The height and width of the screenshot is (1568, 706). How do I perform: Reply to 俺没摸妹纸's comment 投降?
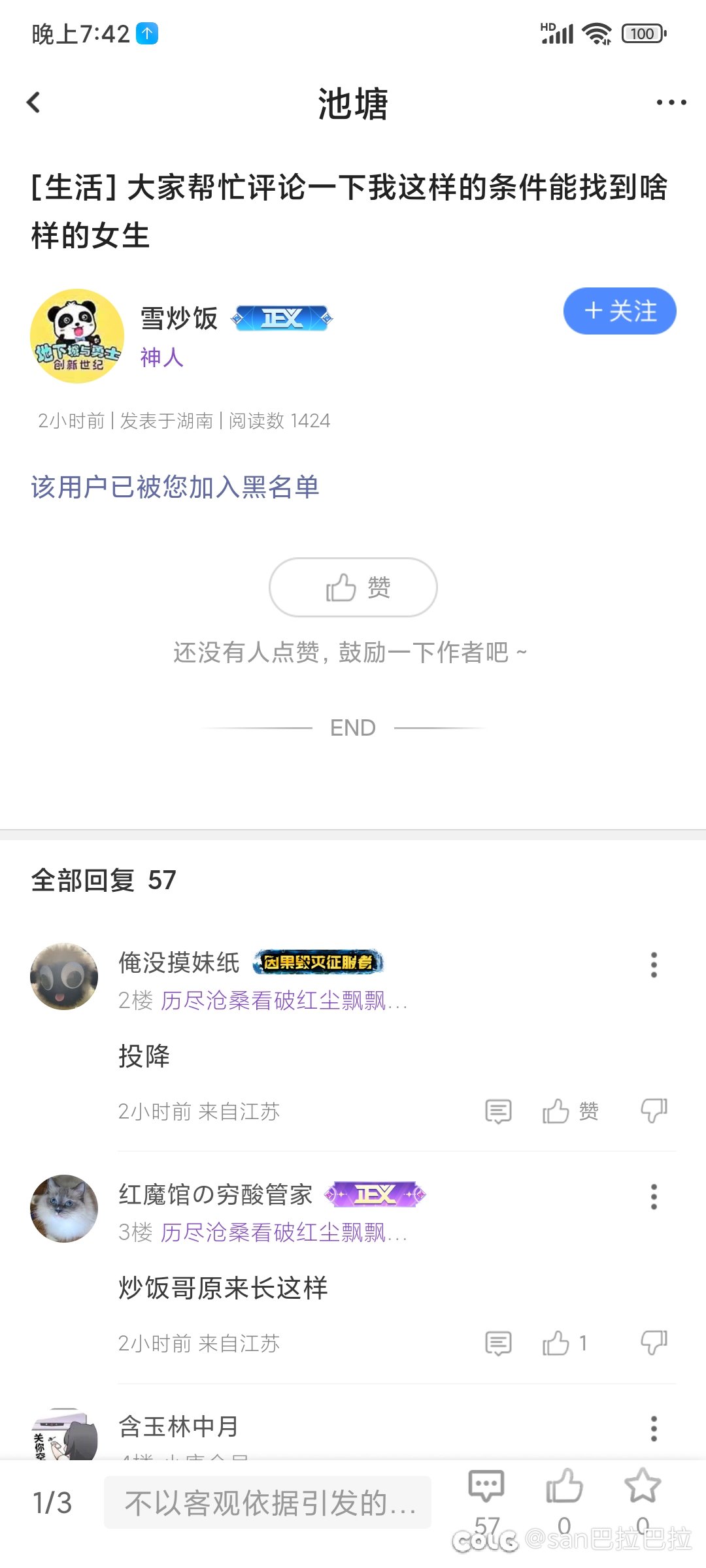coord(498,1111)
